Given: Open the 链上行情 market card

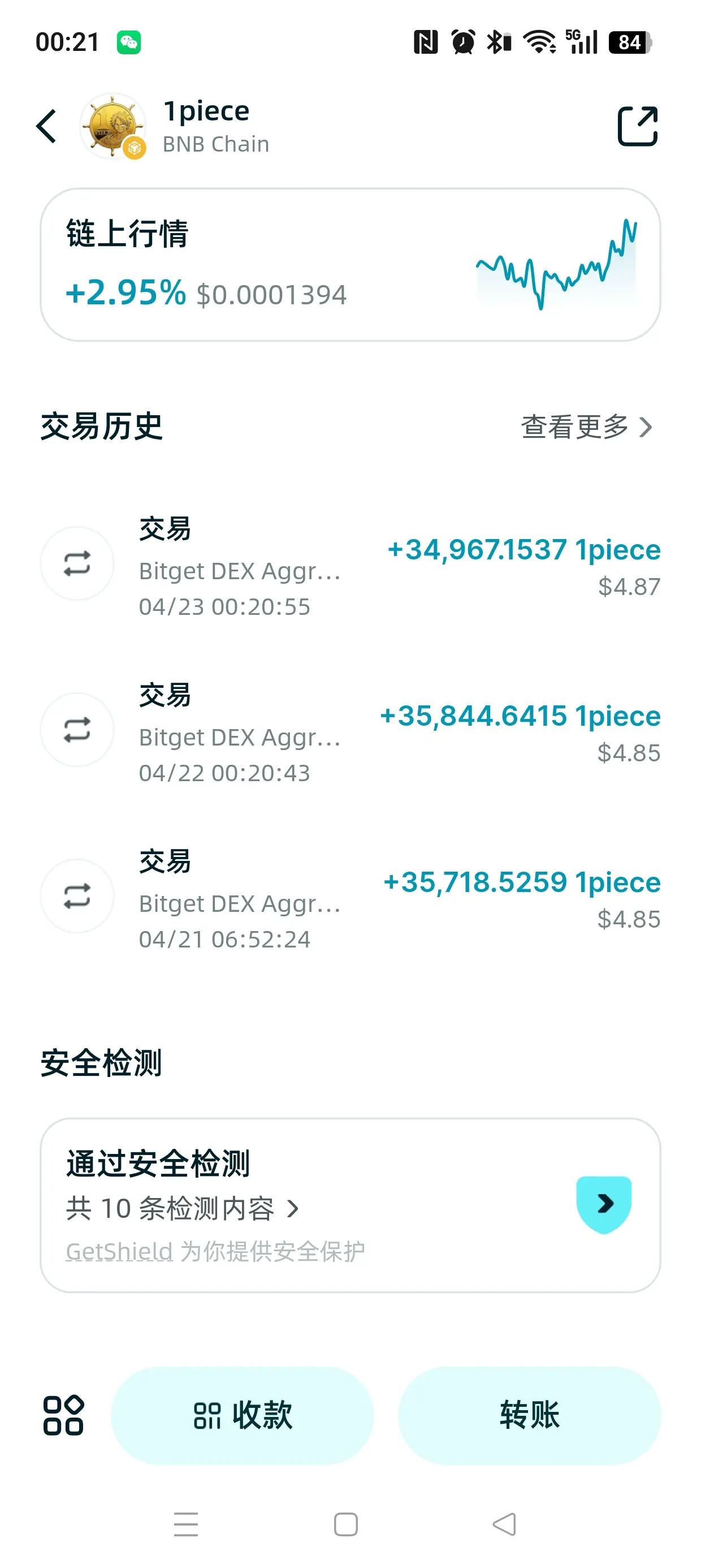Looking at the screenshot, I should pyautogui.click(x=350, y=265).
